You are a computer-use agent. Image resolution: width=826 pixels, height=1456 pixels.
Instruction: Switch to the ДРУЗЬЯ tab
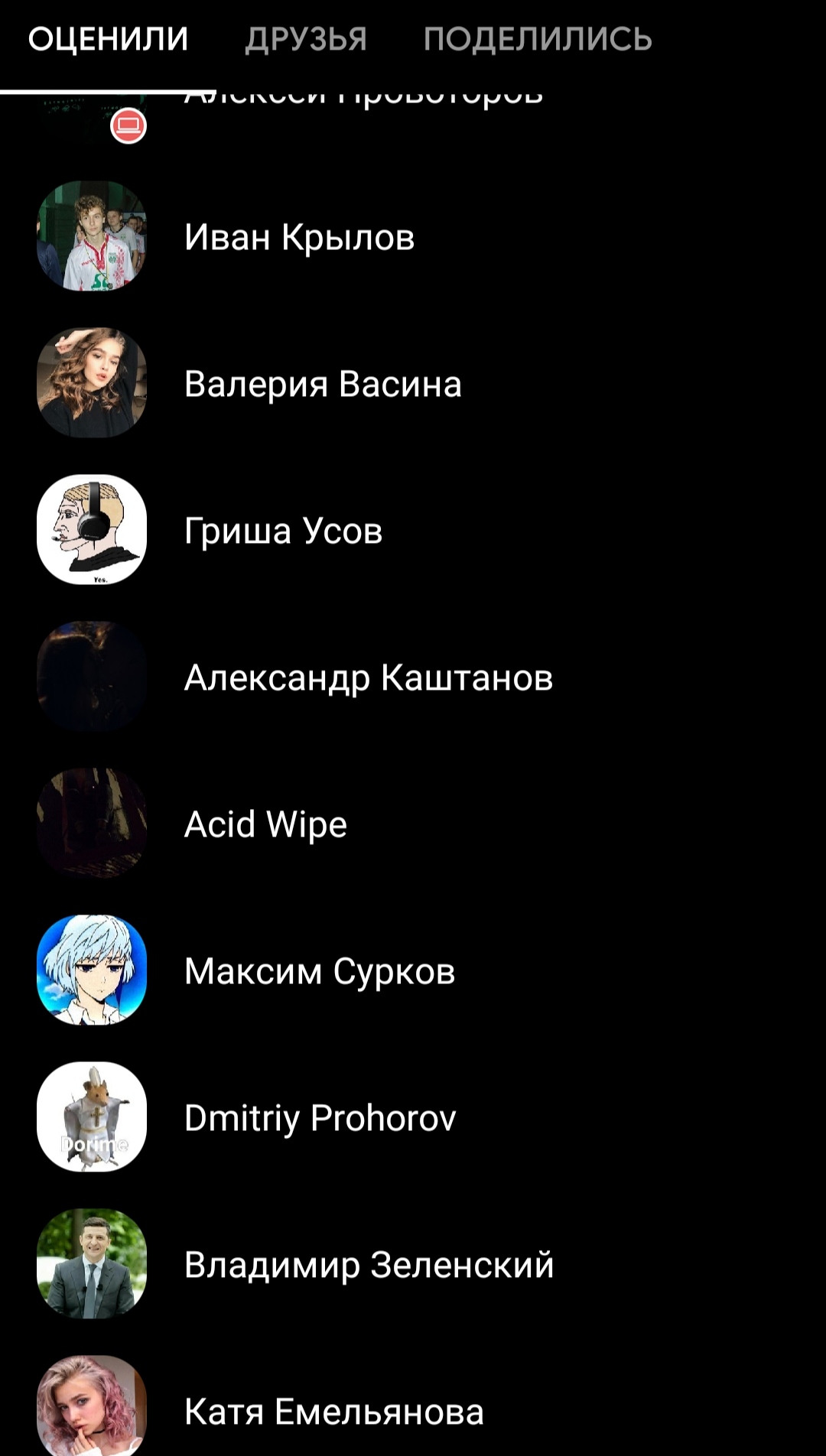(x=306, y=39)
